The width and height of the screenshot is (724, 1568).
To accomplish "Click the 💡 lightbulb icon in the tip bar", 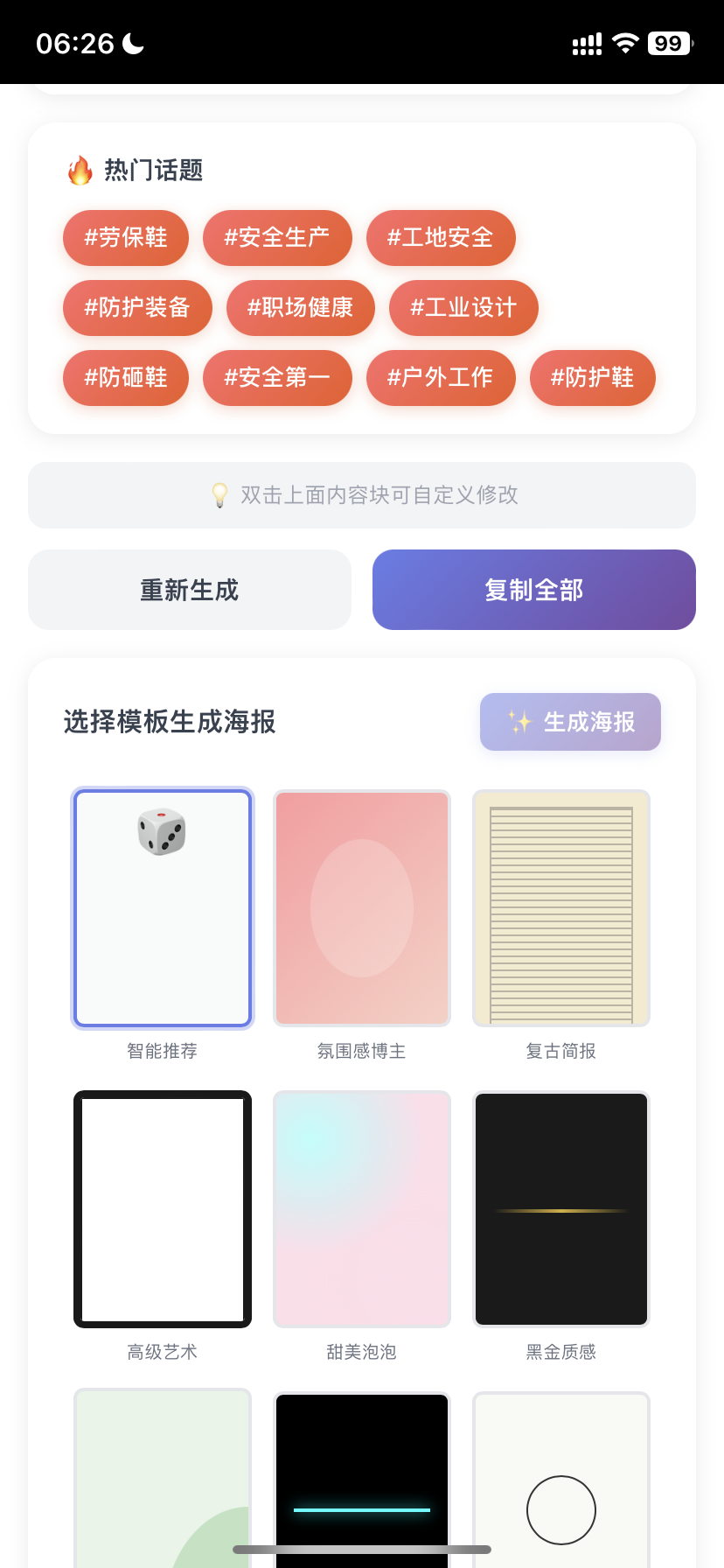I will click(x=219, y=495).
